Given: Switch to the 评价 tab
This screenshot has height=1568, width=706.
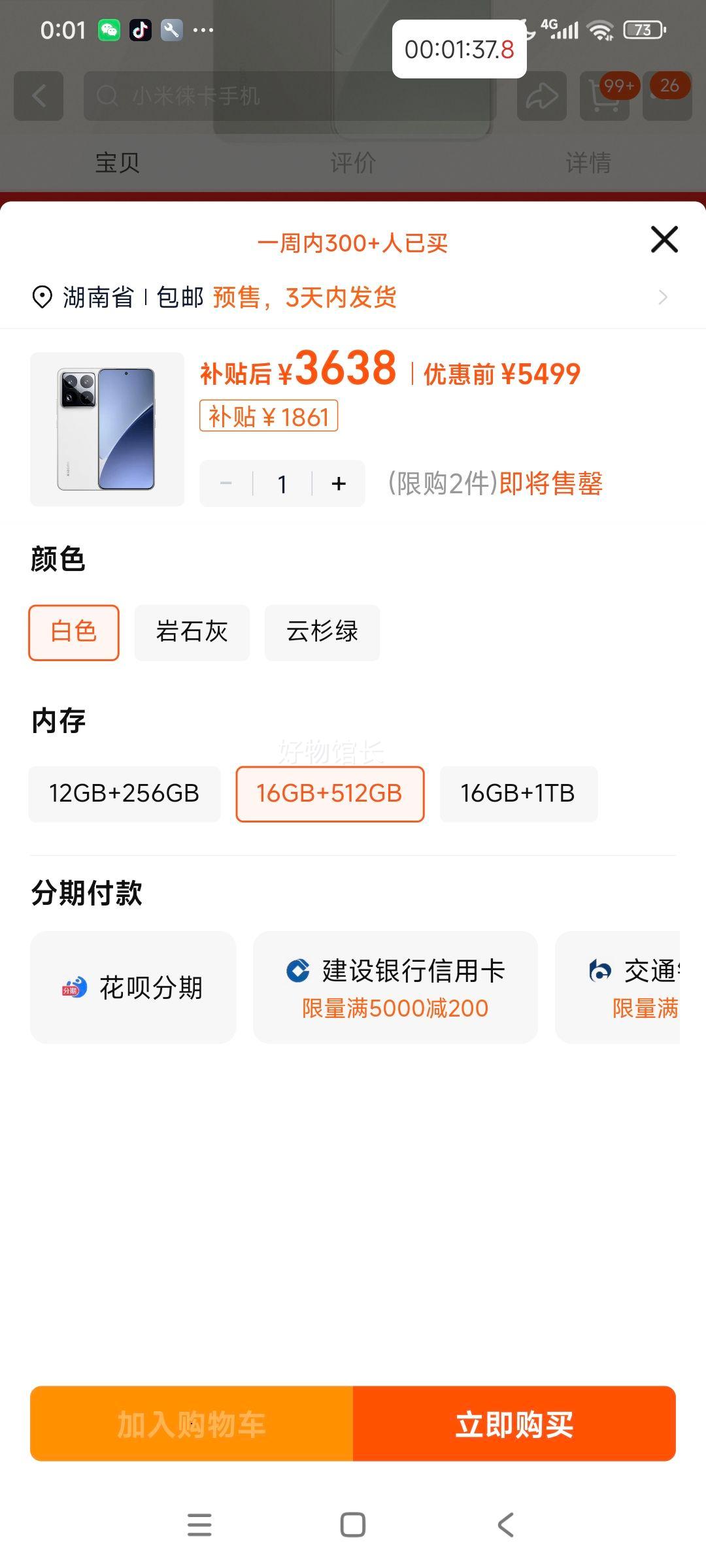Looking at the screenshot, I should 353,163.
